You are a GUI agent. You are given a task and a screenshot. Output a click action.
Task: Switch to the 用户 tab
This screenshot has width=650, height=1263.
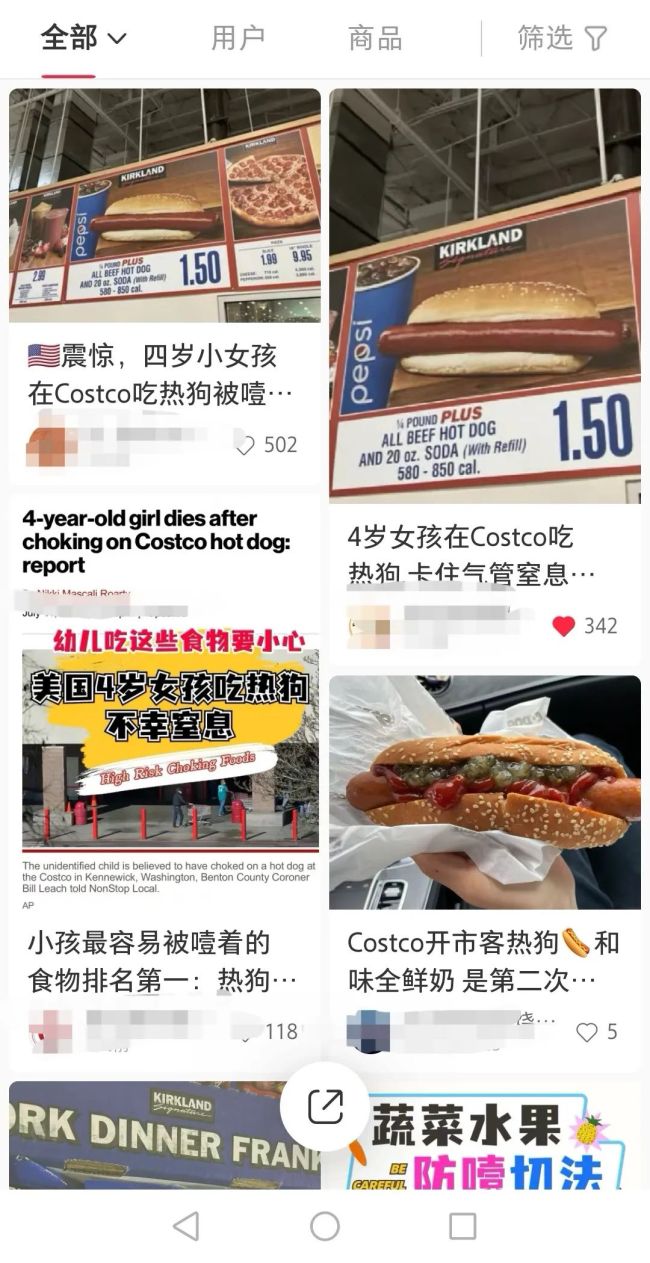[x=238, y=39]
